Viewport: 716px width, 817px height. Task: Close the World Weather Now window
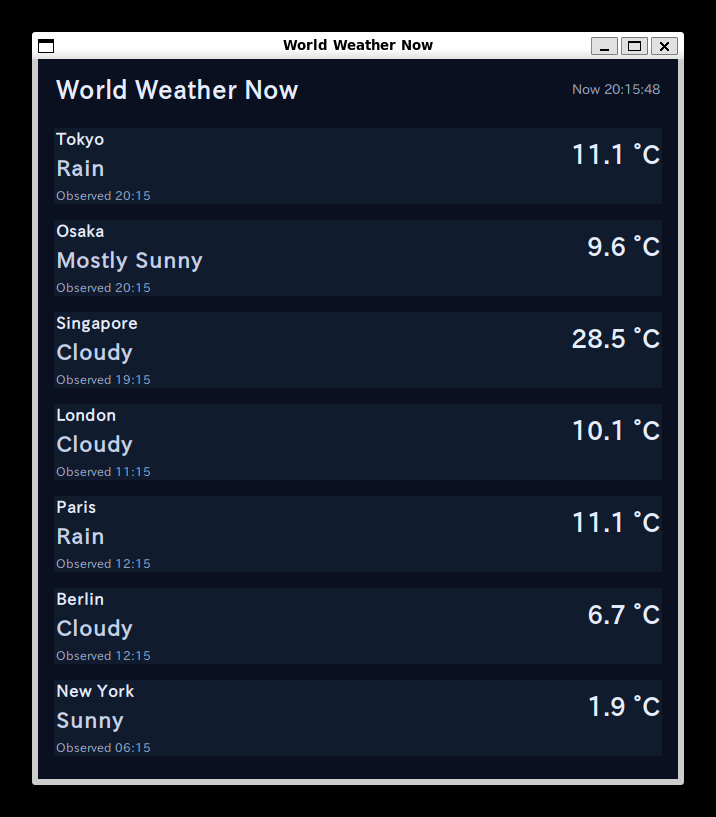pos(664,46)
